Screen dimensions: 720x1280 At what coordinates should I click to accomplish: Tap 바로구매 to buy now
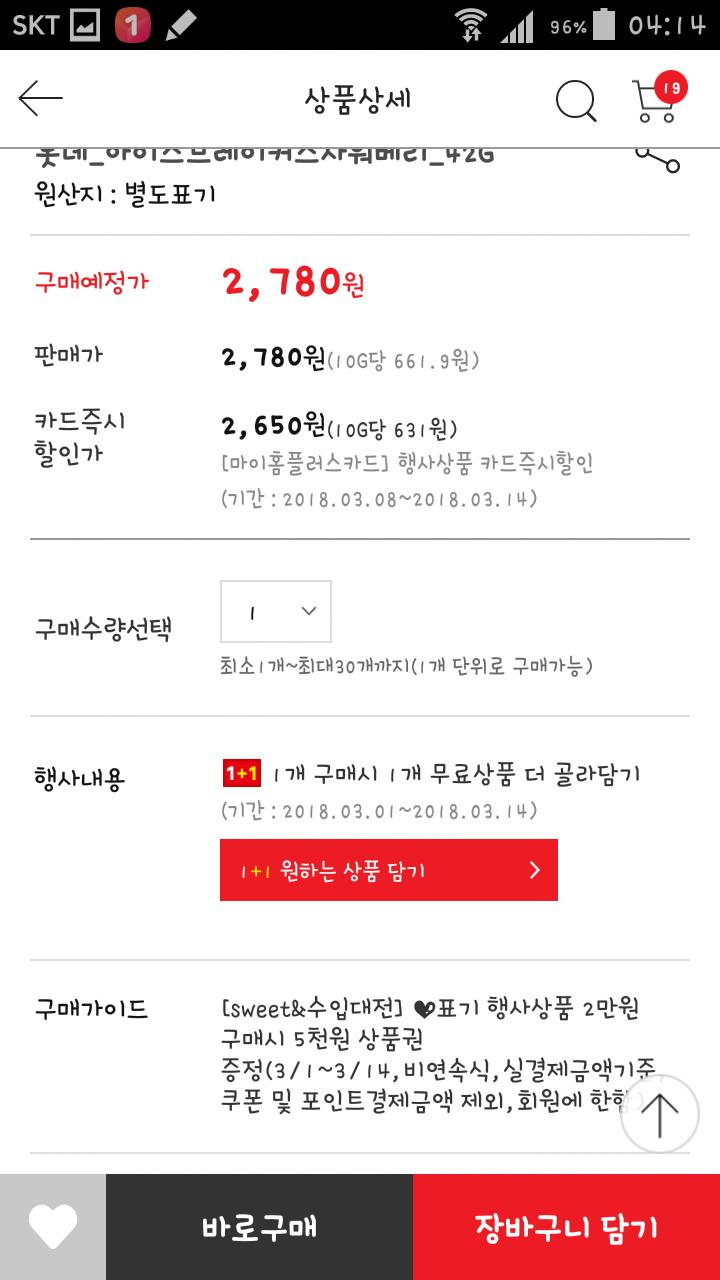point(259,1227)
